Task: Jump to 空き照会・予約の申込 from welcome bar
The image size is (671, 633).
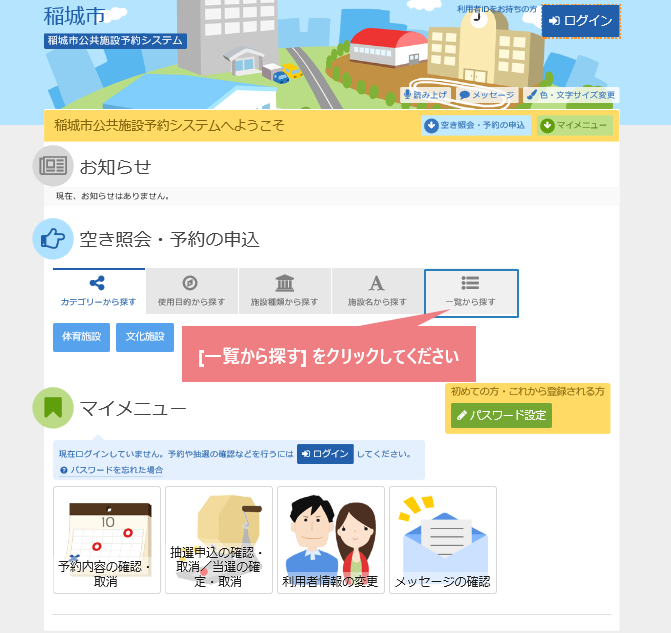Action: [475, 125]
